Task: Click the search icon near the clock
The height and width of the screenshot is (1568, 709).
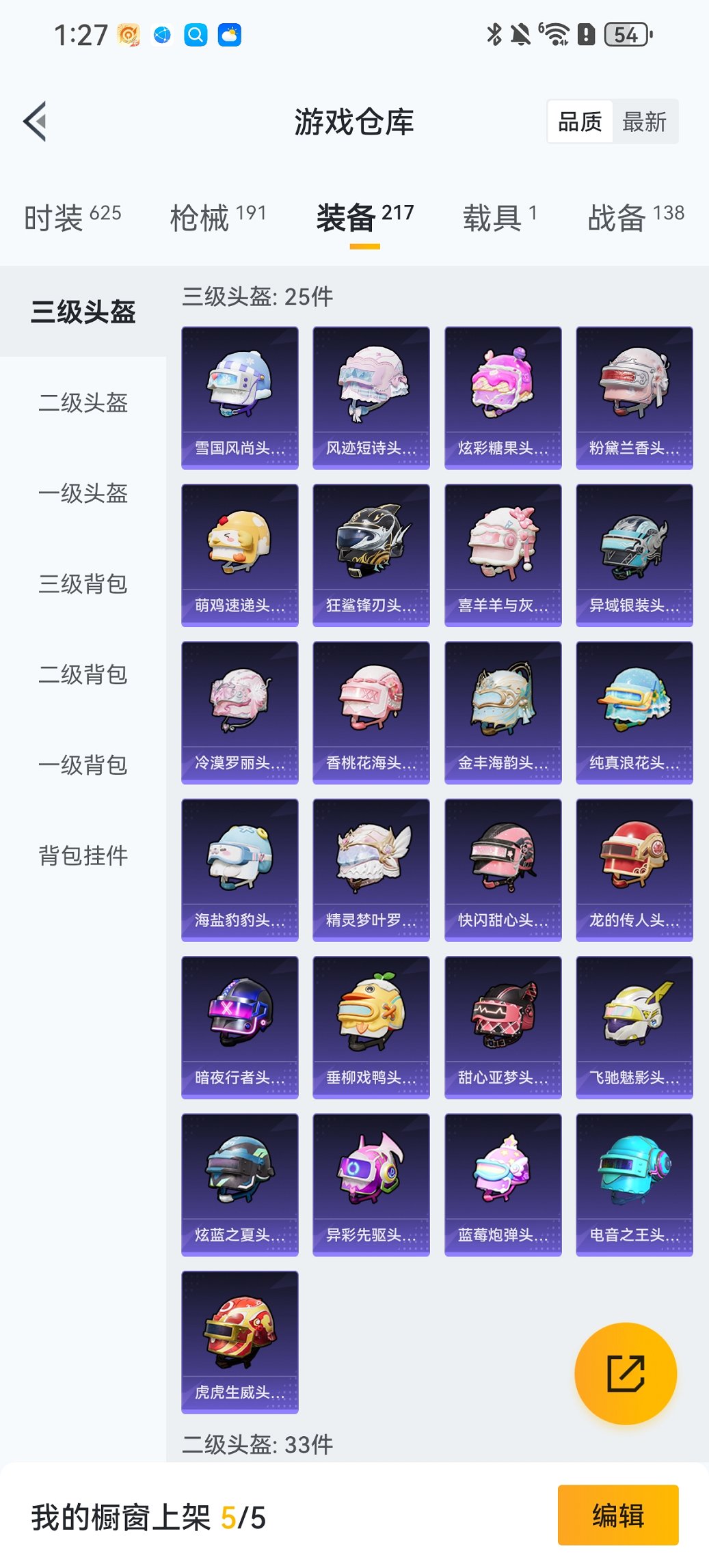Action: click(196, 36)
